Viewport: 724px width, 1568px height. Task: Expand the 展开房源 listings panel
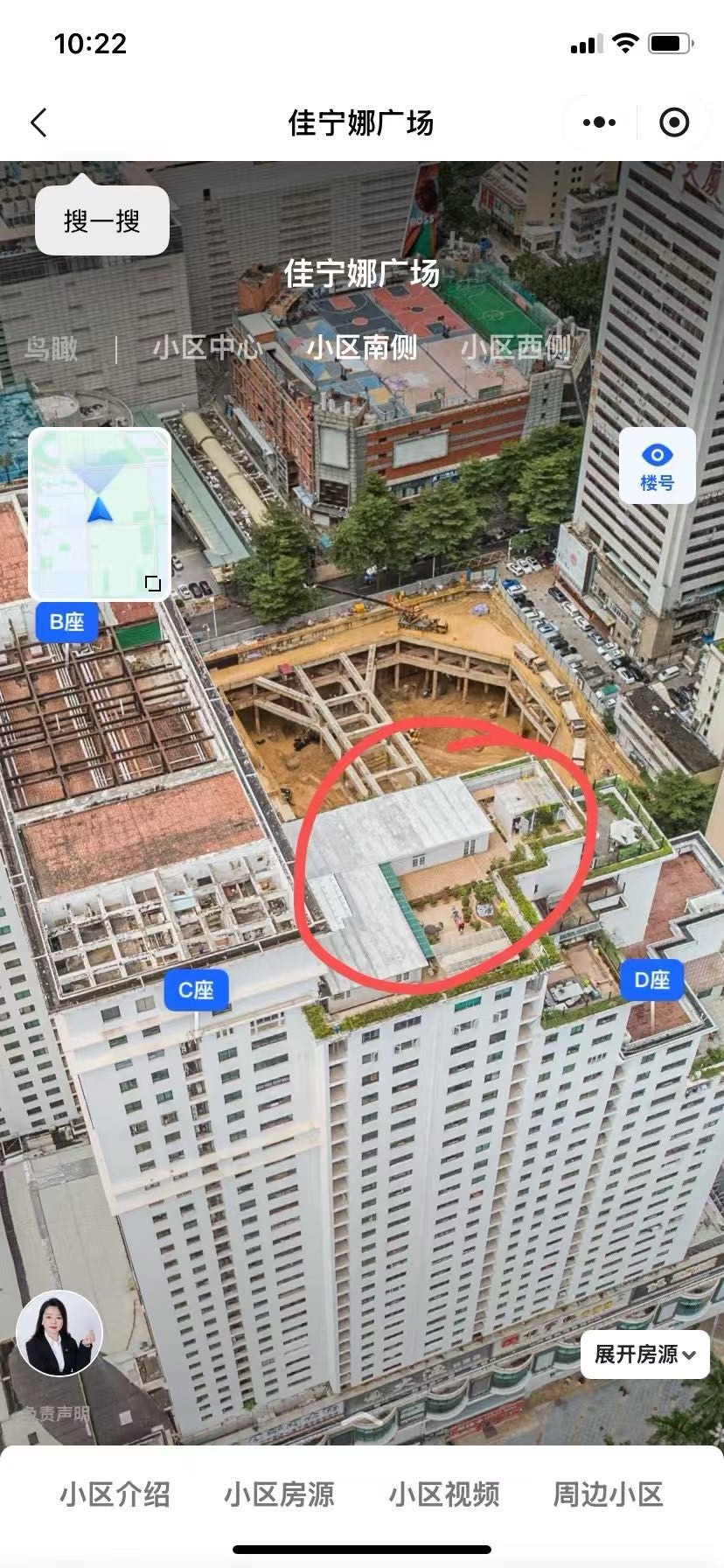[644, 1354]
